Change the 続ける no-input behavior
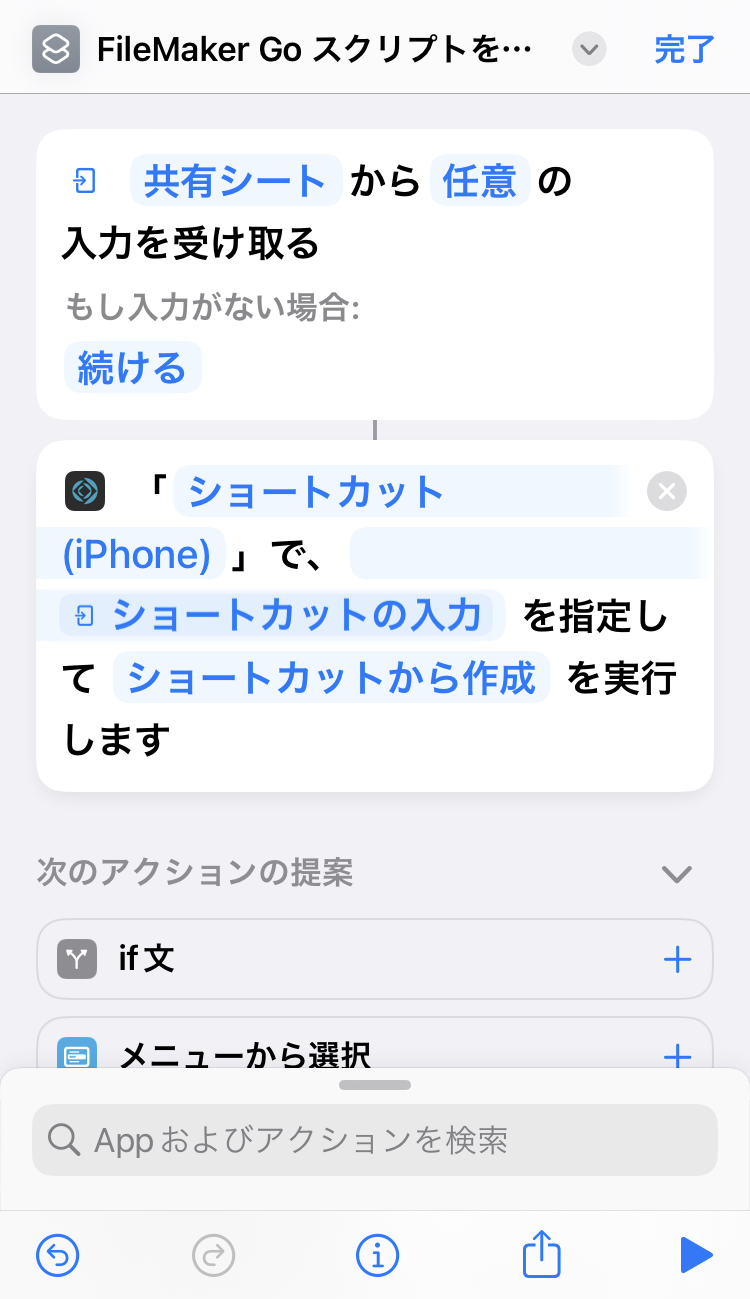This screenshot has width=750, height=1299. pyautogui.click(x=133, y=368)
